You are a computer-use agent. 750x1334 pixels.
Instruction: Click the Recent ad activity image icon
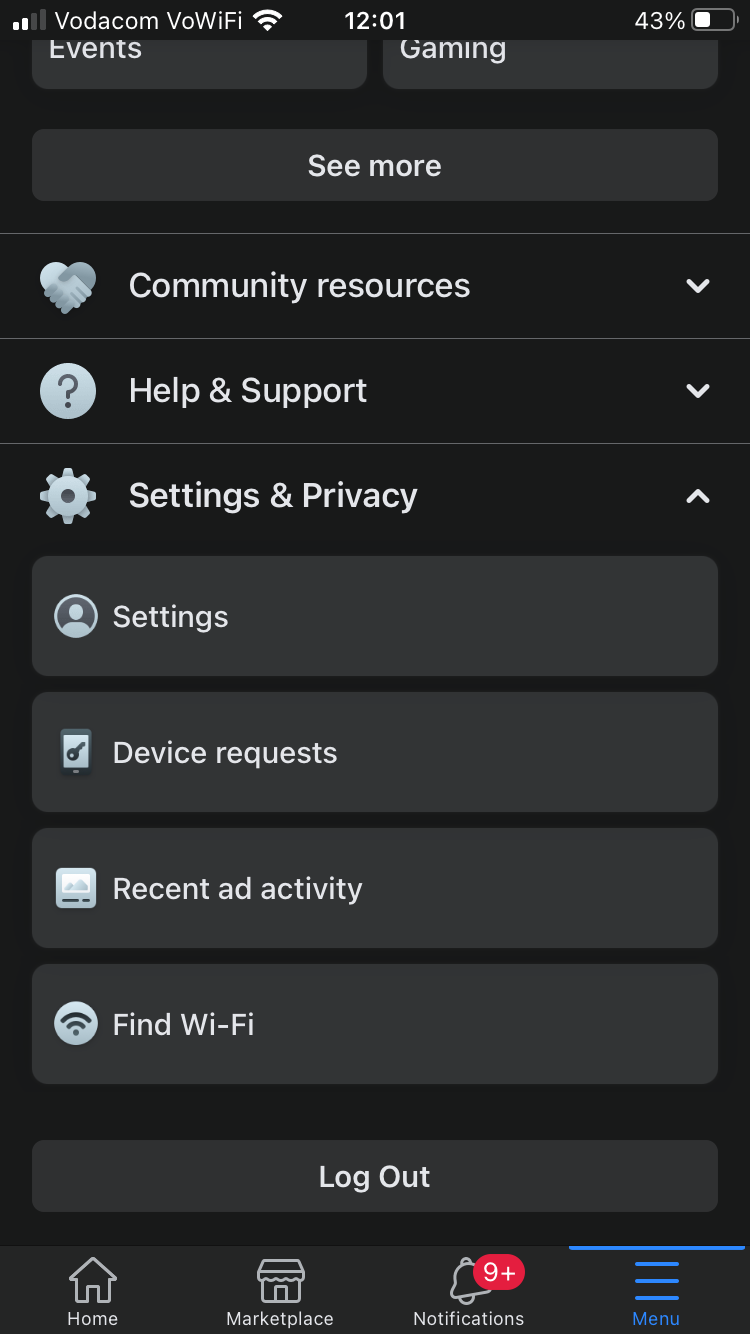75,888
